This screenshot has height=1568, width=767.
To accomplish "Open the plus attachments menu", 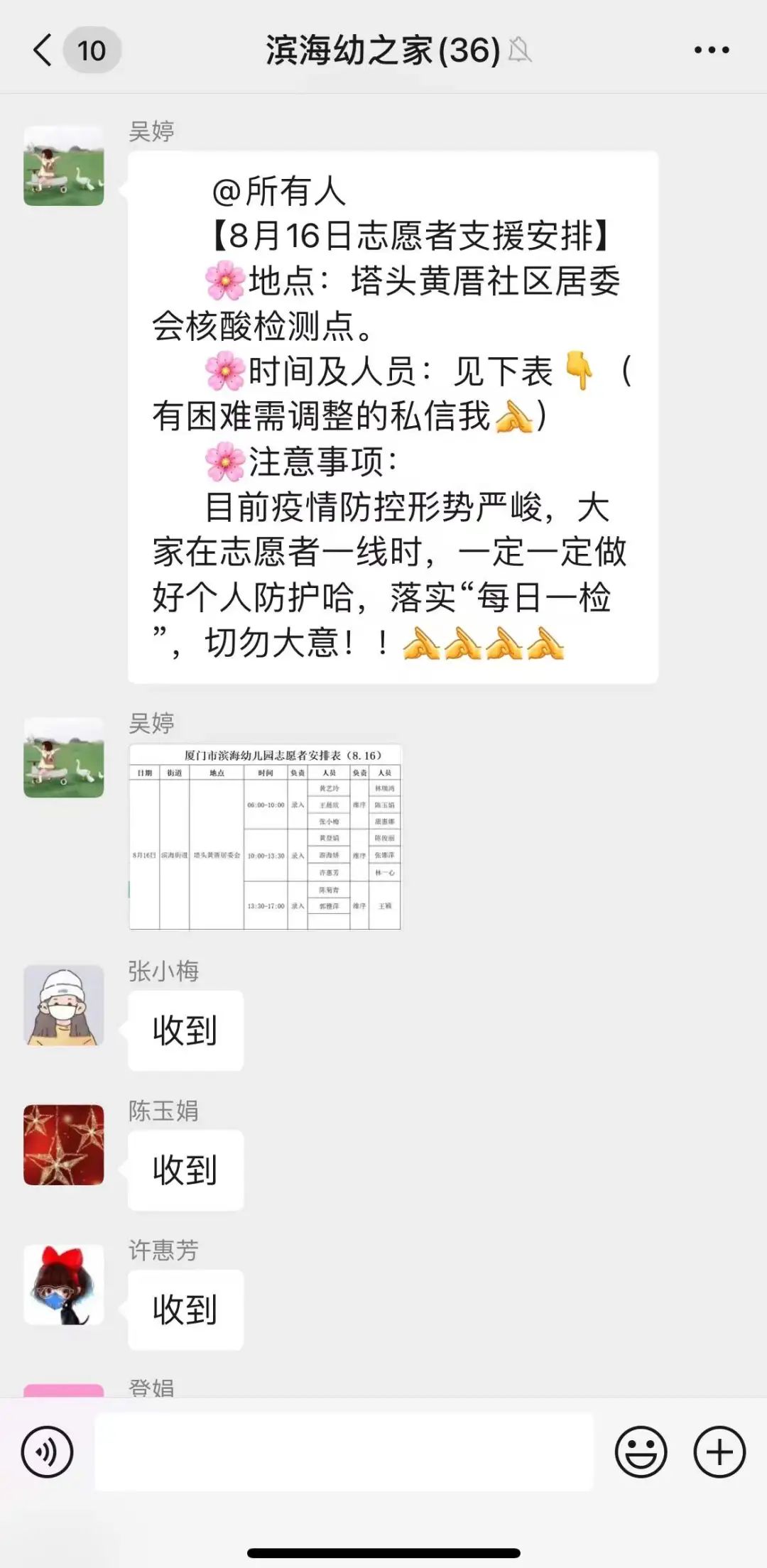I will (719, 1452).
